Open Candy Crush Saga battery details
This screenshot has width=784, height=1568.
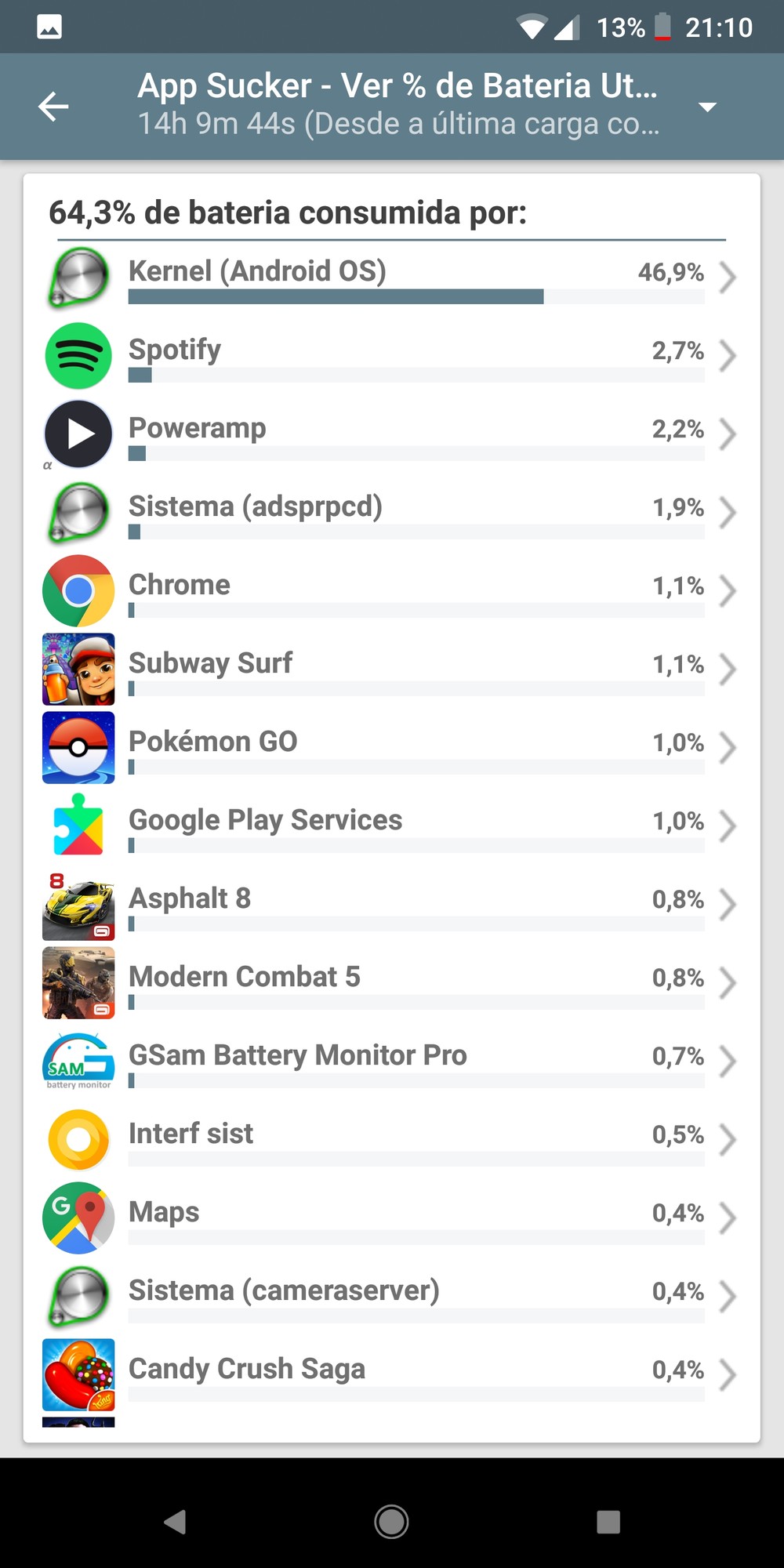point(392,1374)
